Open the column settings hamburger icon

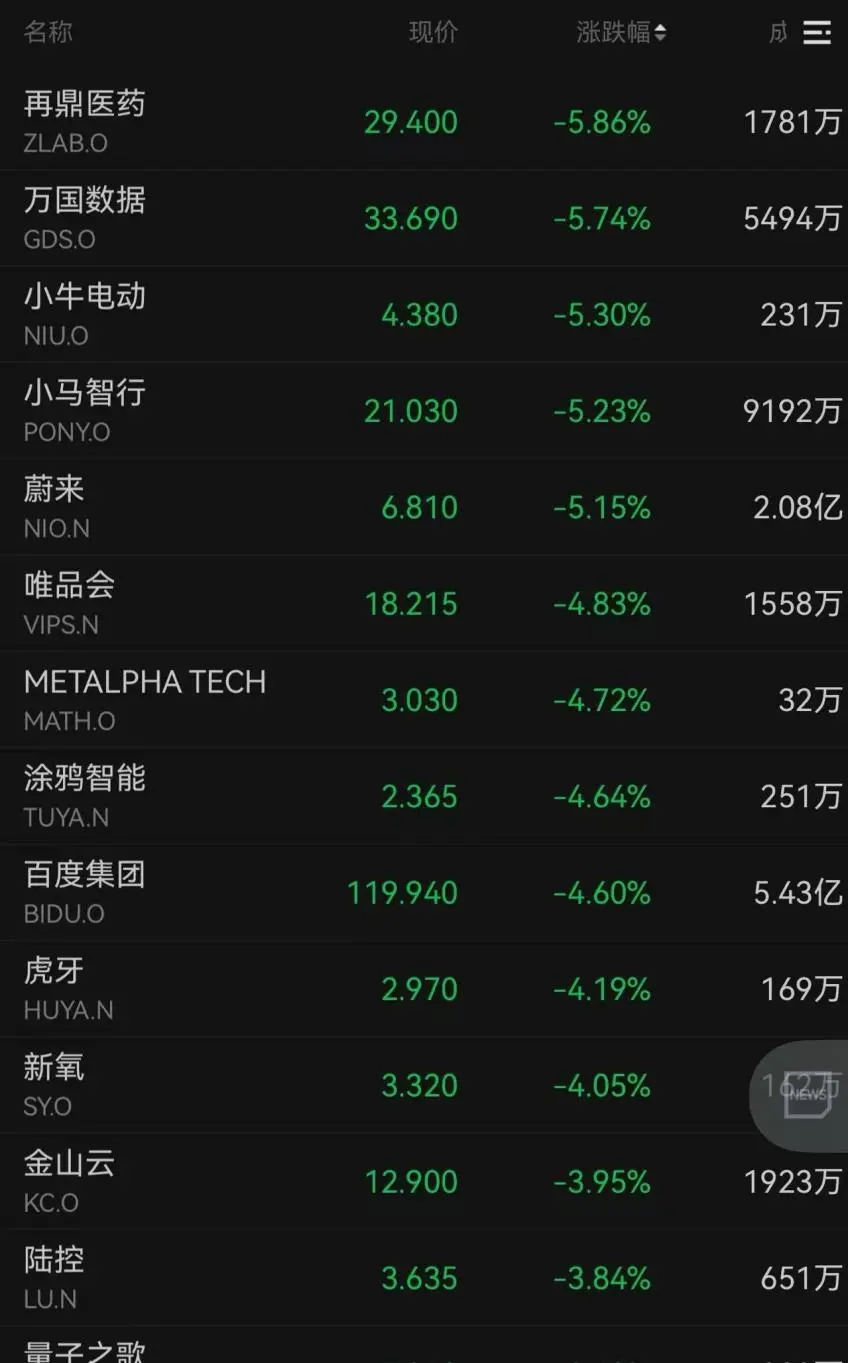[817, 33]
